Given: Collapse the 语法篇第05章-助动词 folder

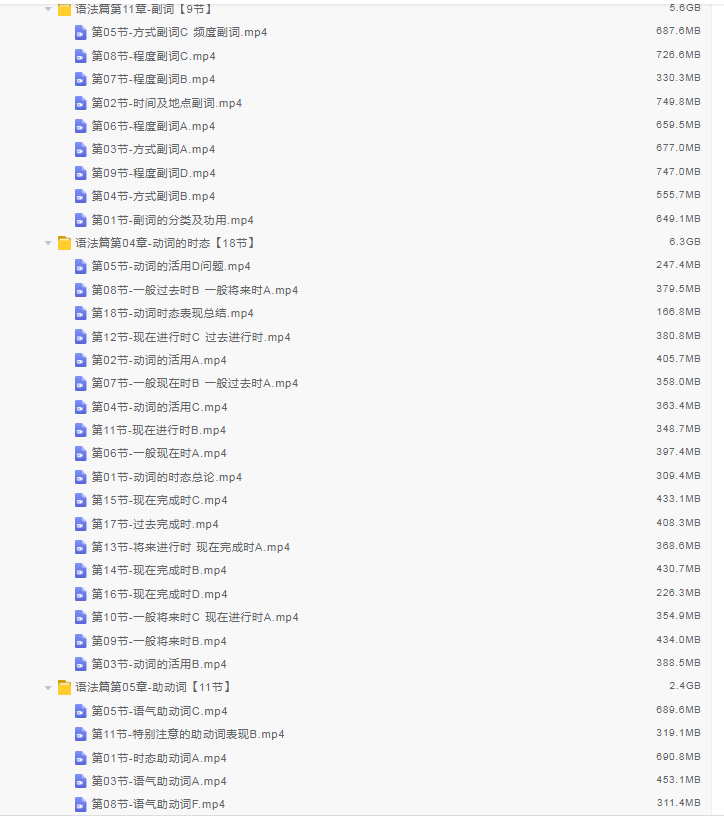Looking at the screenshot, I should click(48, 687).
